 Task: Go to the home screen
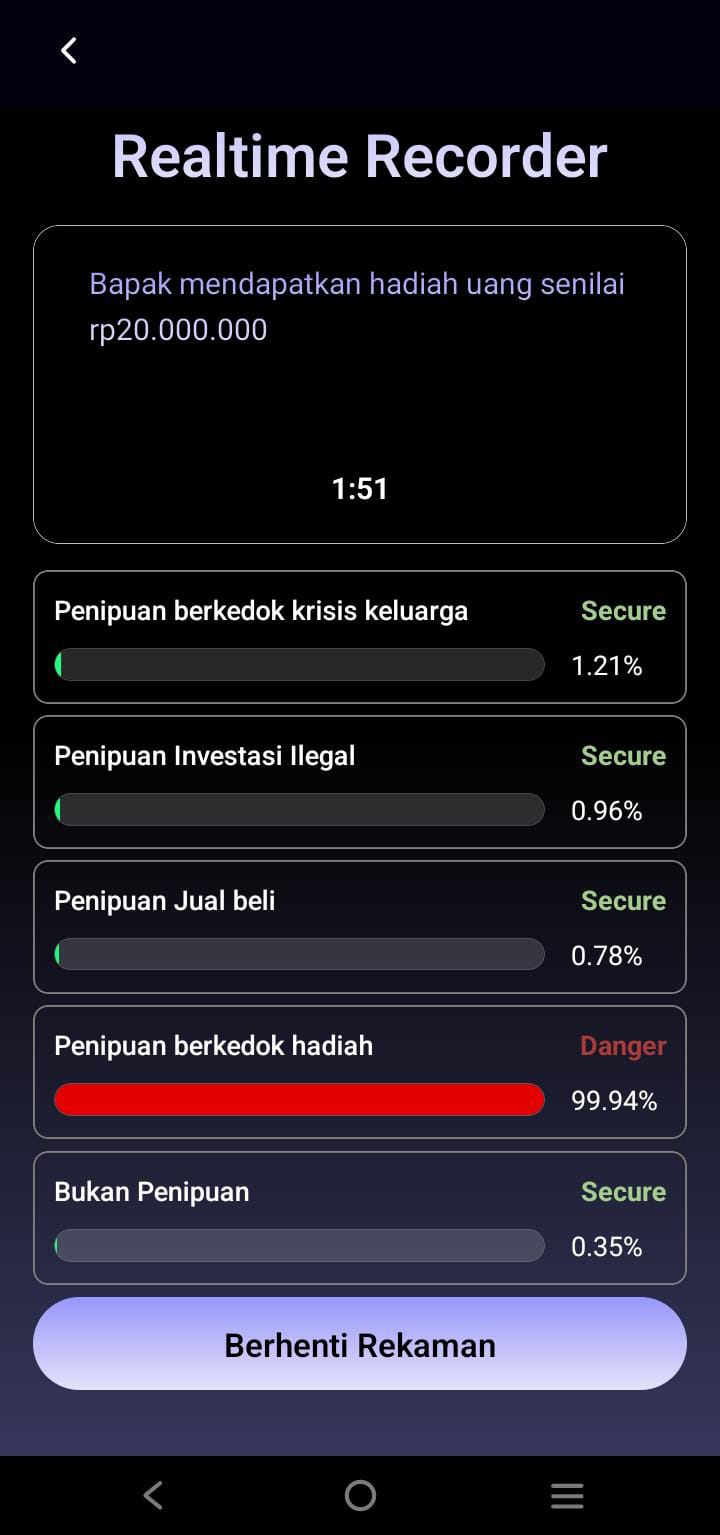[360, 1496]
